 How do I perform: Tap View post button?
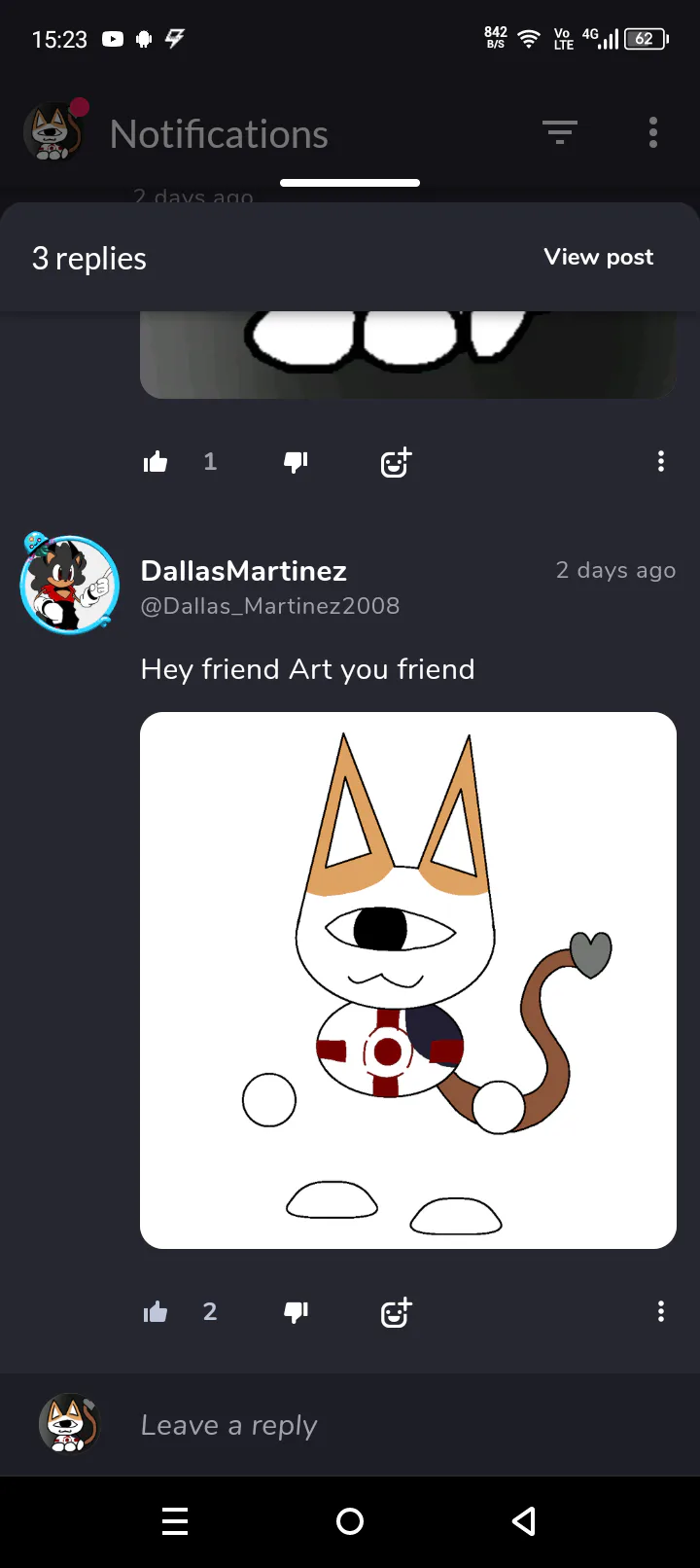pyautogui.click(x=598, y=258)
